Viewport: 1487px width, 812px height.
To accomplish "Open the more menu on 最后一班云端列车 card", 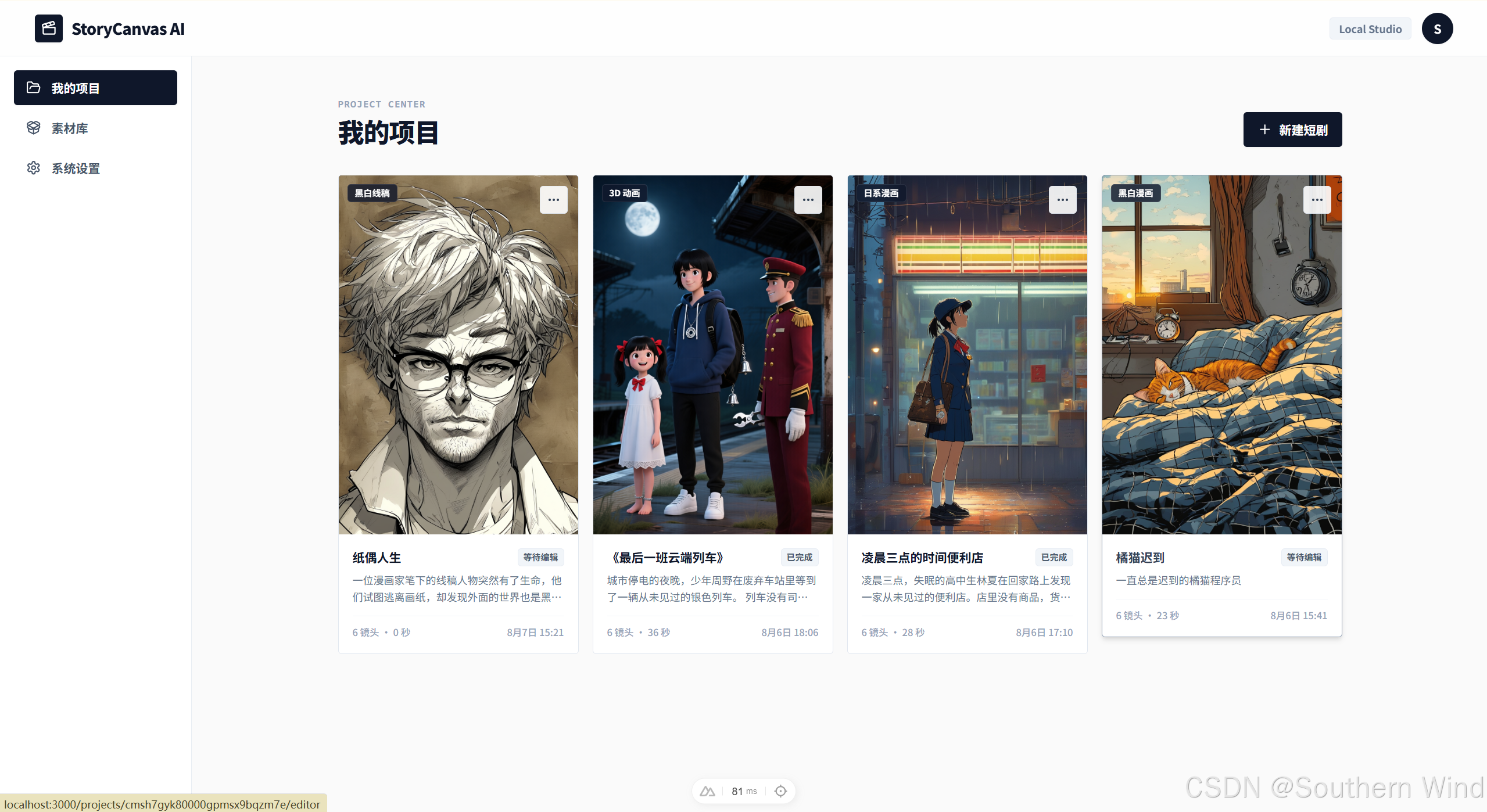I will pos(808,200).
